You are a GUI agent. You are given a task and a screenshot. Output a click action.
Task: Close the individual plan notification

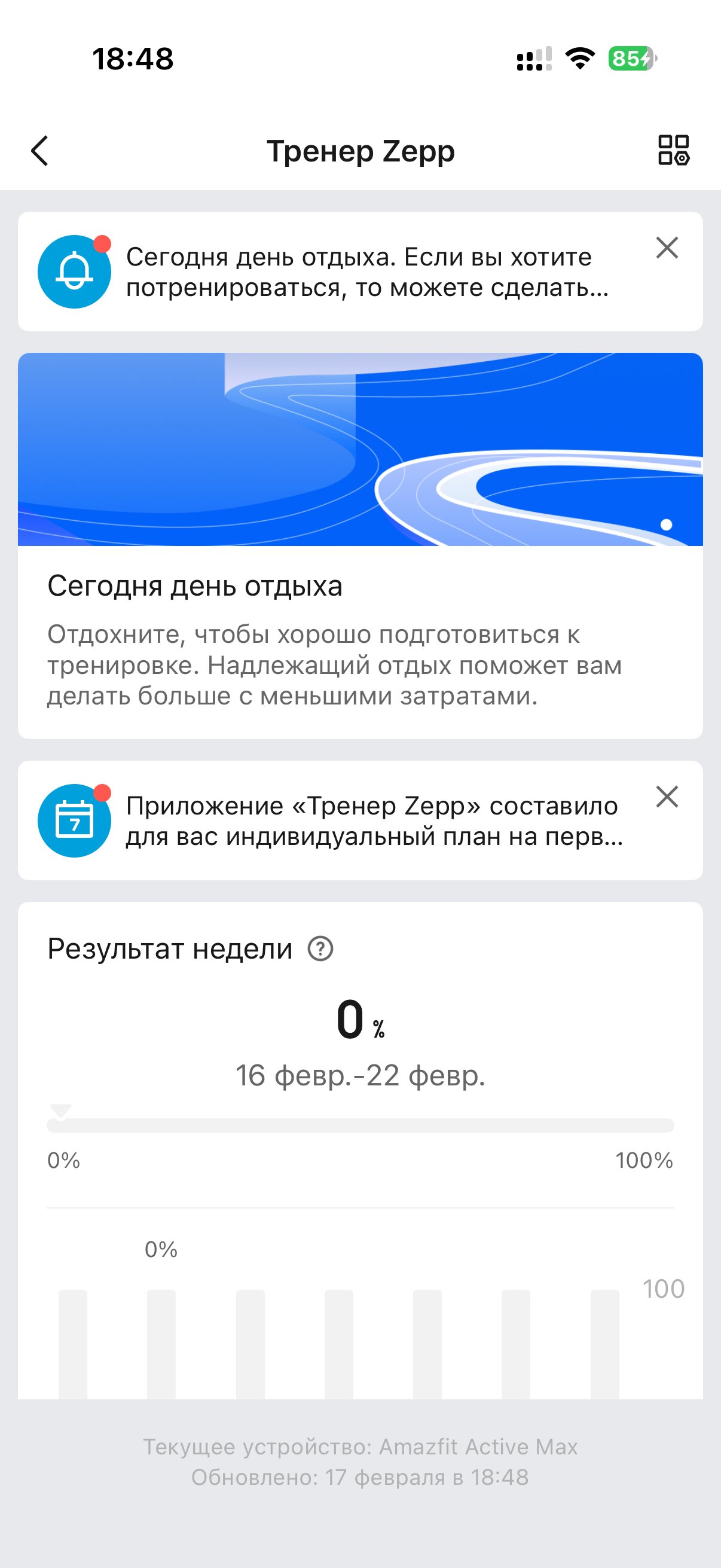coord(667,797)
